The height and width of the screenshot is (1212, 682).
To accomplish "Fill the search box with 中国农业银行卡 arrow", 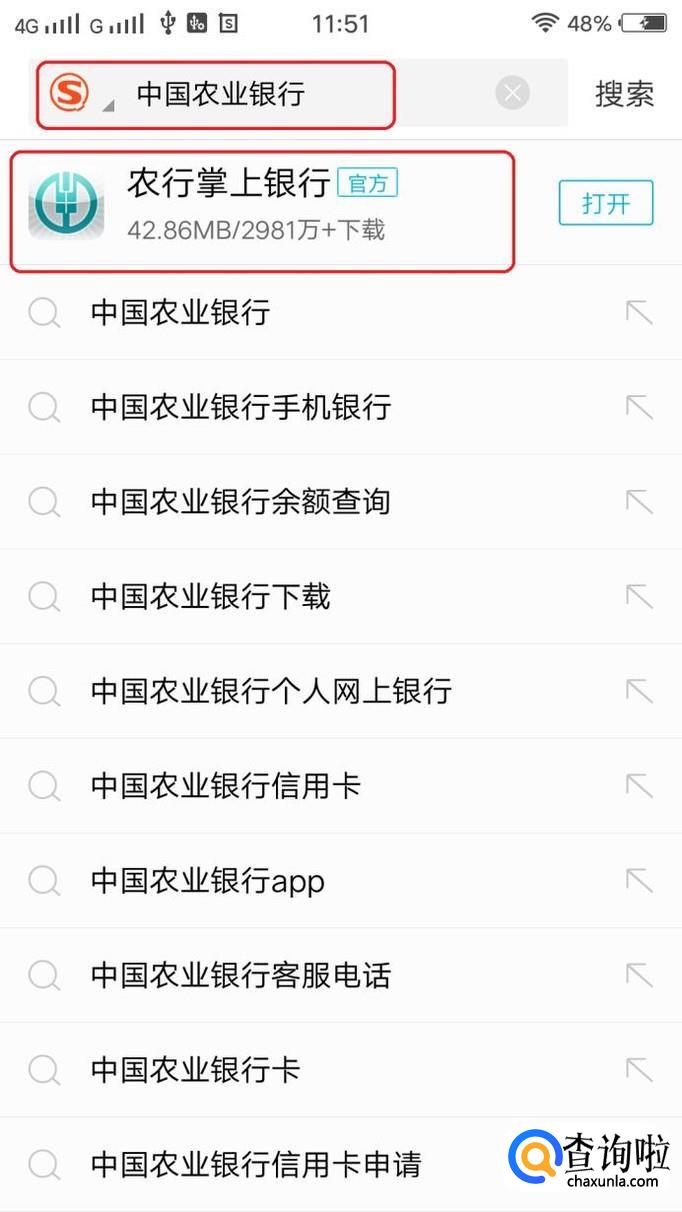I will tap(638, 1070).
